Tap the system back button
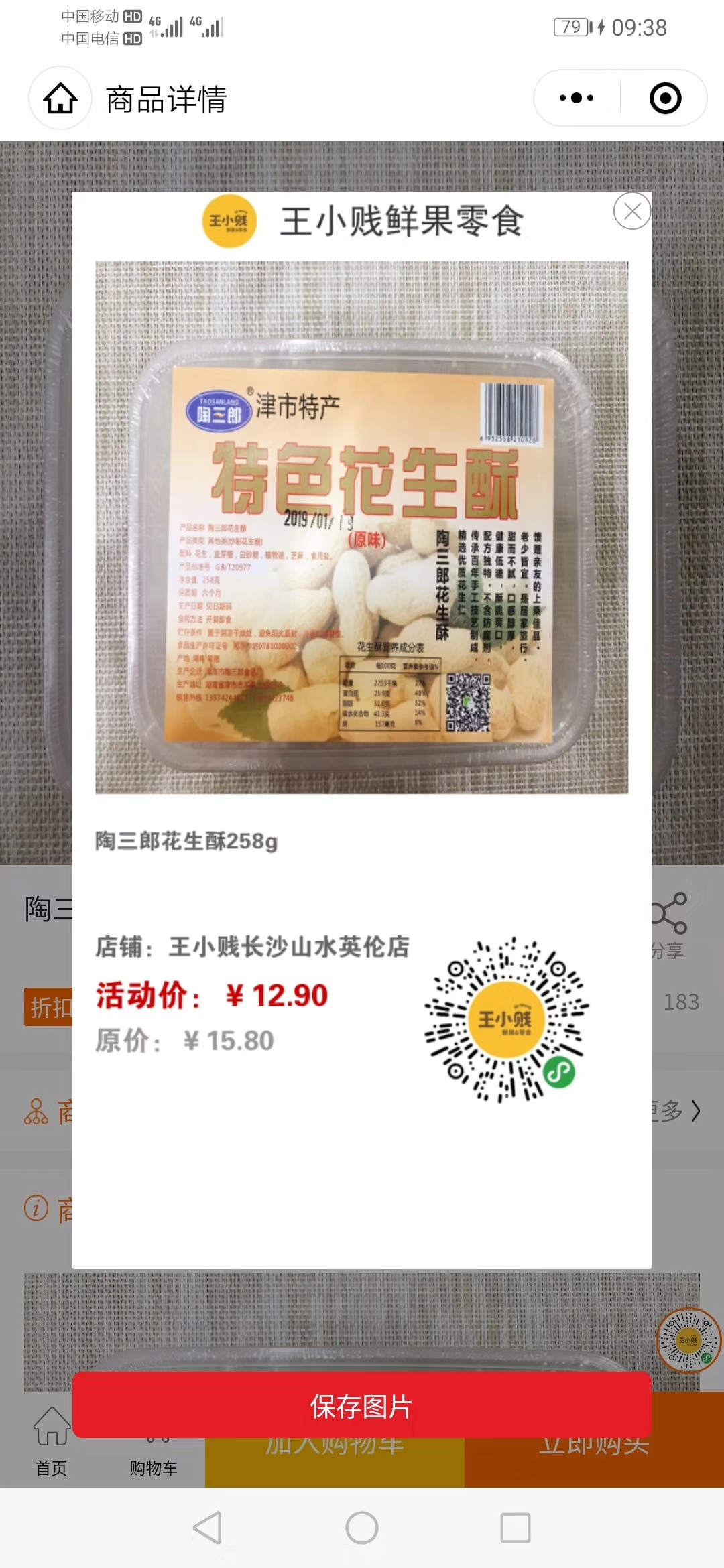Viewport: 724px width, 1568px height. 208,1528
